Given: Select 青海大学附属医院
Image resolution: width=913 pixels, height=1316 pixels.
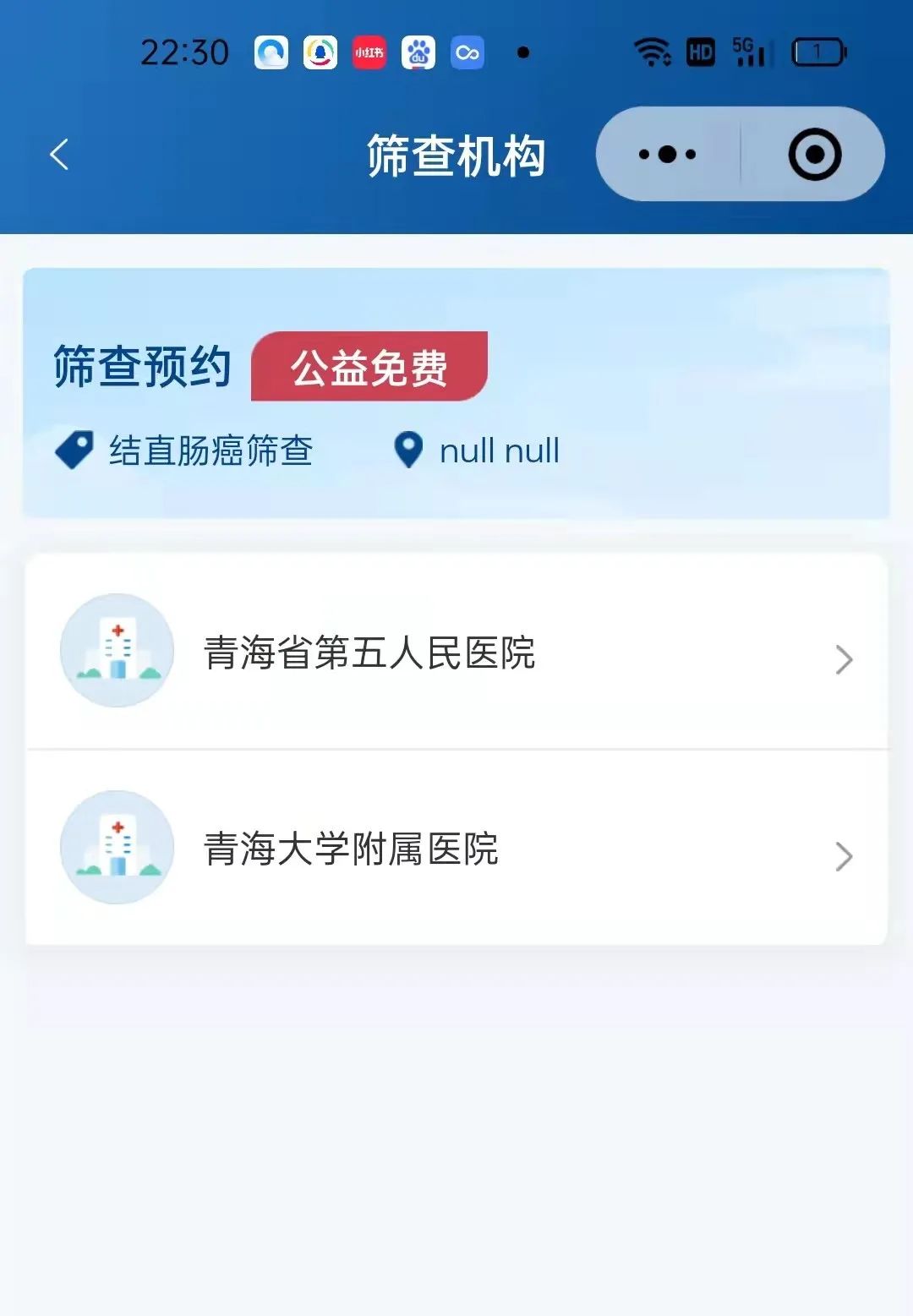Looking at the screenshot, I should 456,849.
